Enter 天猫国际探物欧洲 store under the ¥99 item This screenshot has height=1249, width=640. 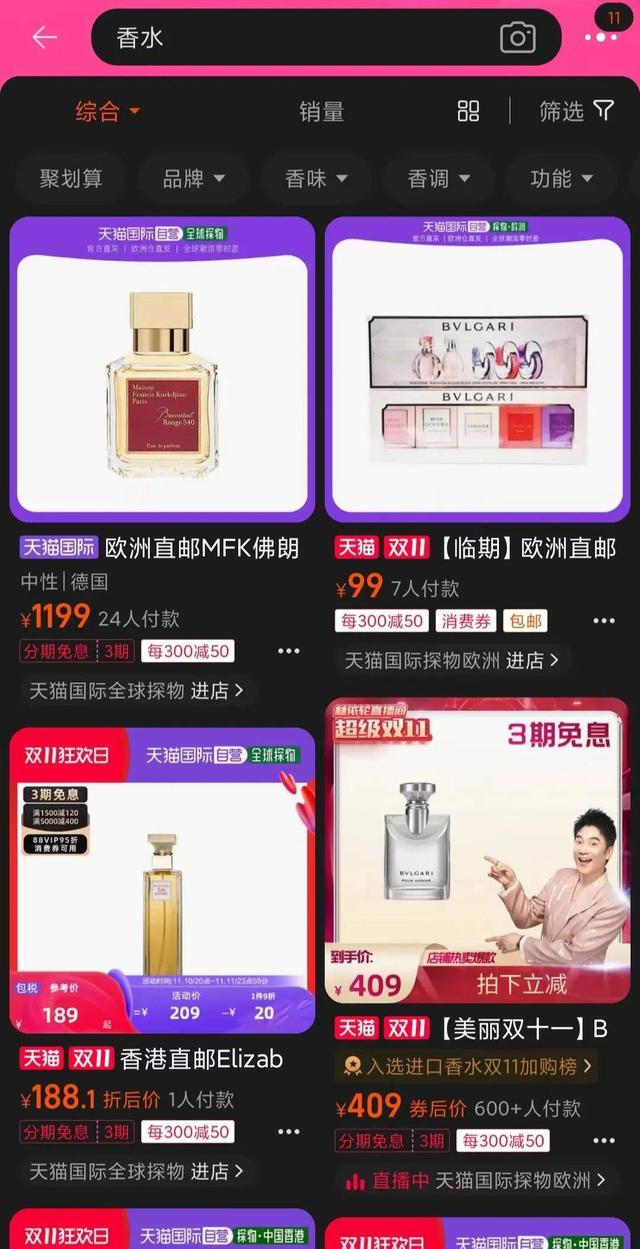coord(451,660)
